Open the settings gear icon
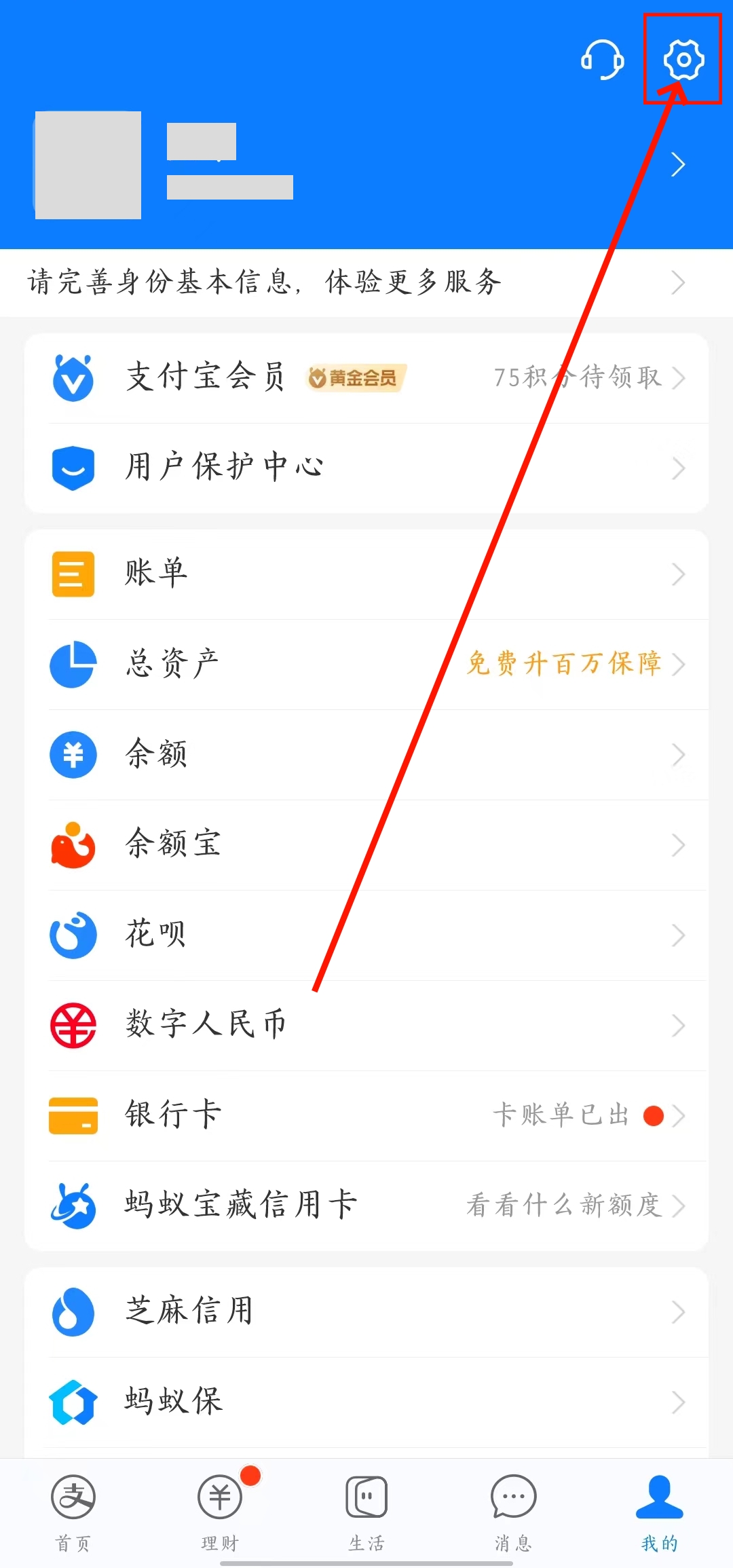733x1568 pixels. (x=683, y=60)
